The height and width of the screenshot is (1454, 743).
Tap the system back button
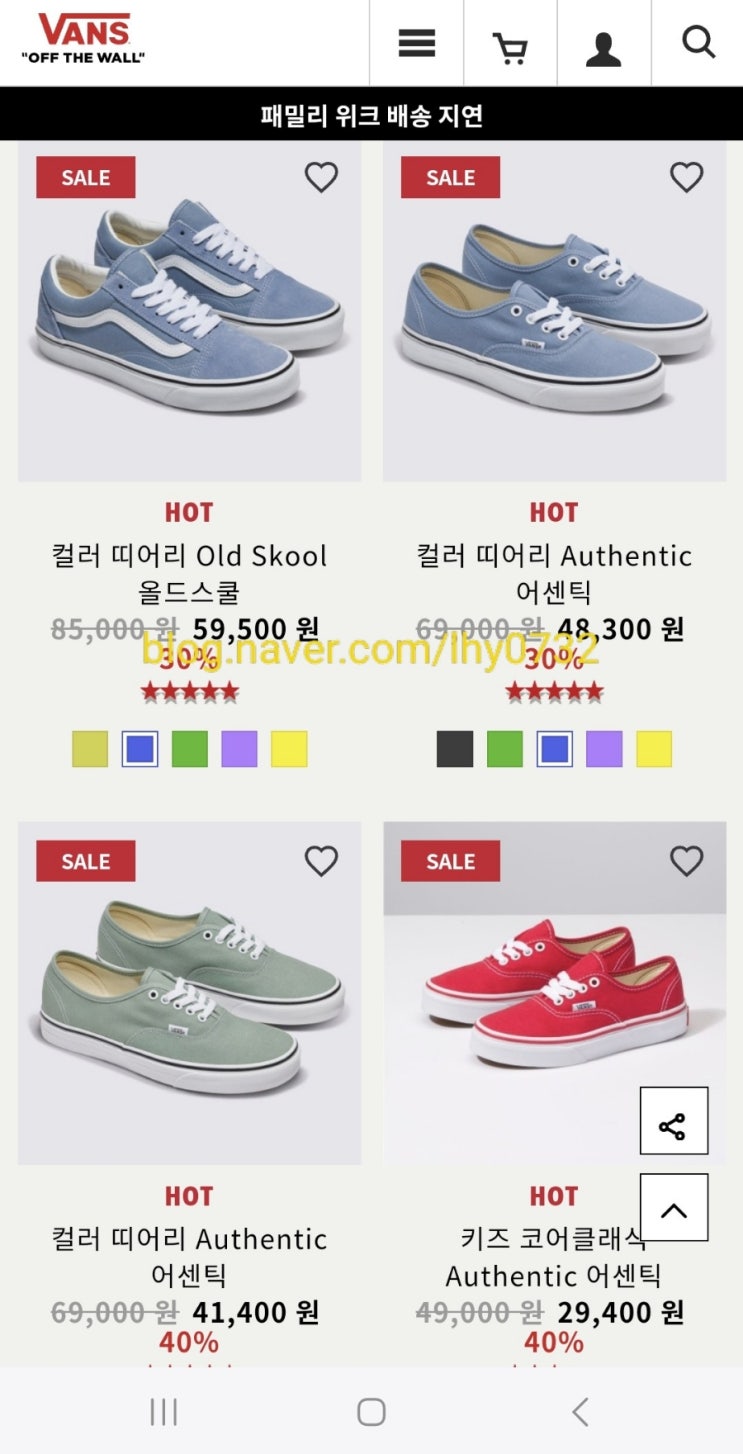coord(580,1412)
